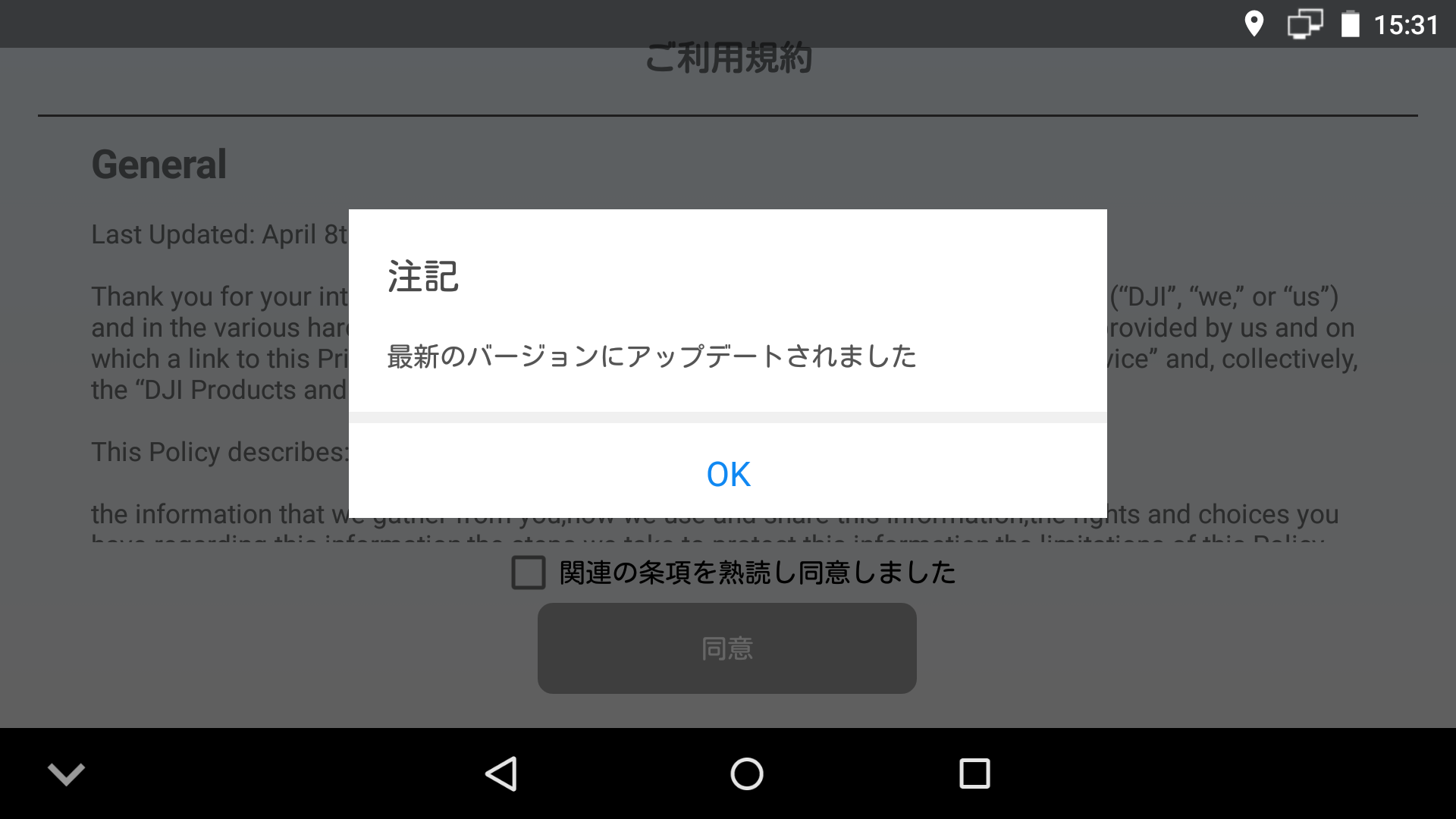Go back with the navigation bar
Screen dimensions: 1456x819
(501, 773)
